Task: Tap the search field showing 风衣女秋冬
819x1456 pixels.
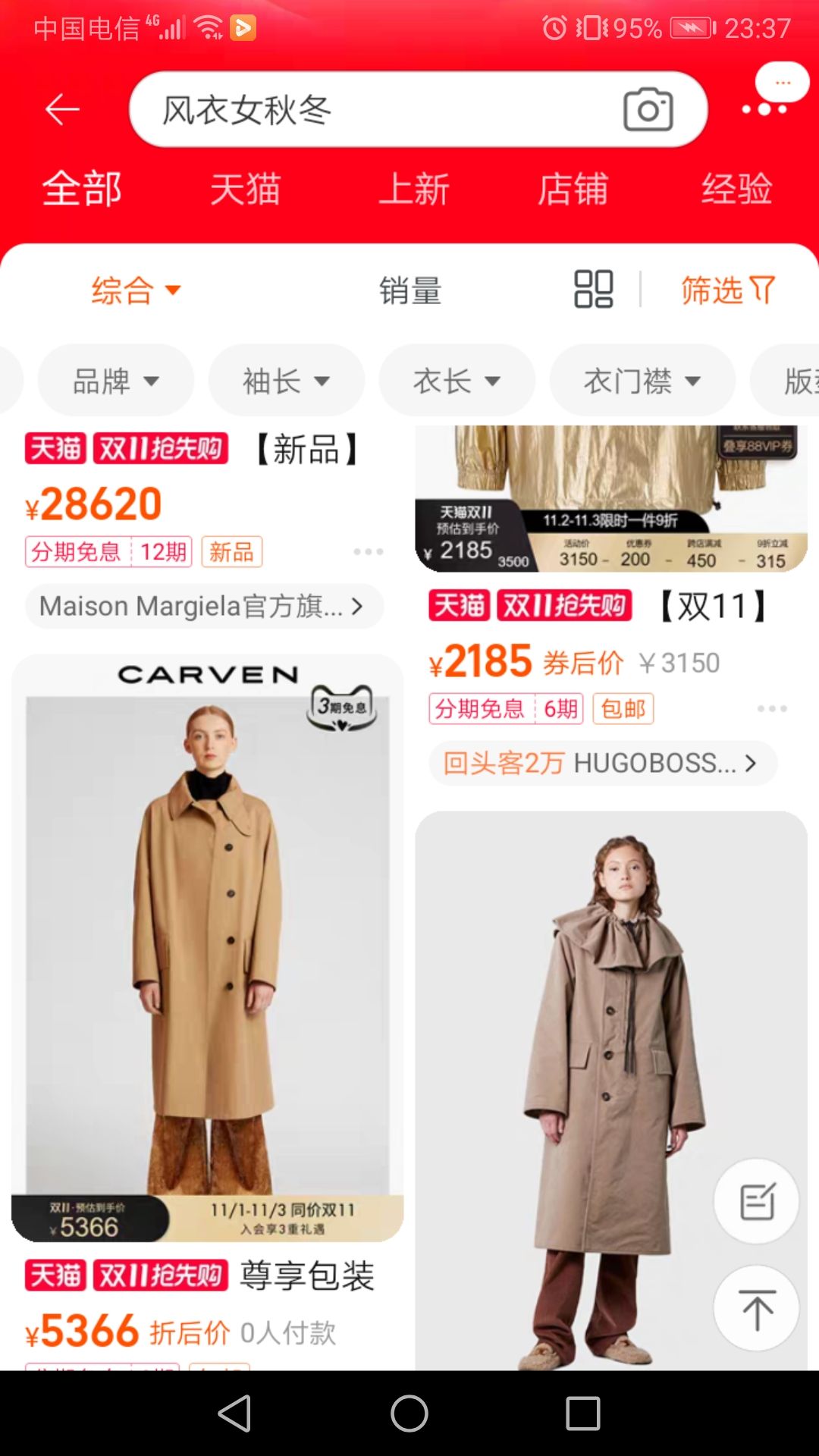Action: (379, 110)
